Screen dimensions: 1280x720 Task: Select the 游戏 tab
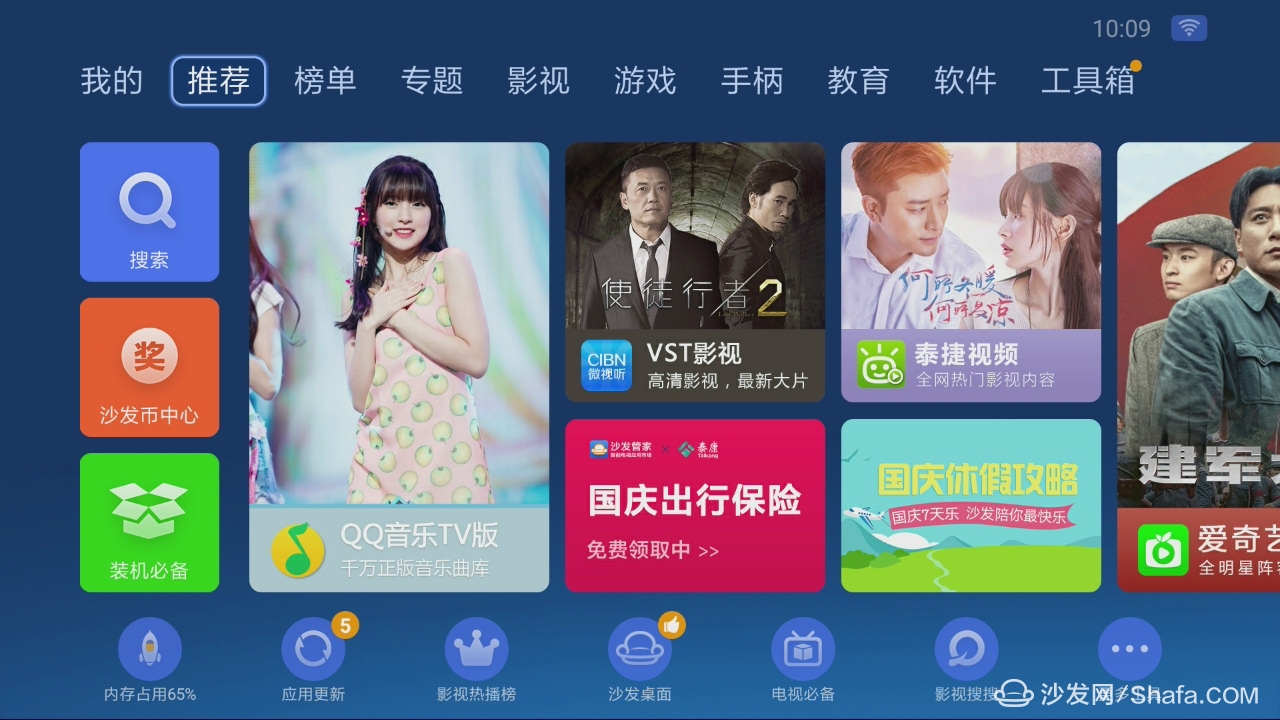pos(645,81)
